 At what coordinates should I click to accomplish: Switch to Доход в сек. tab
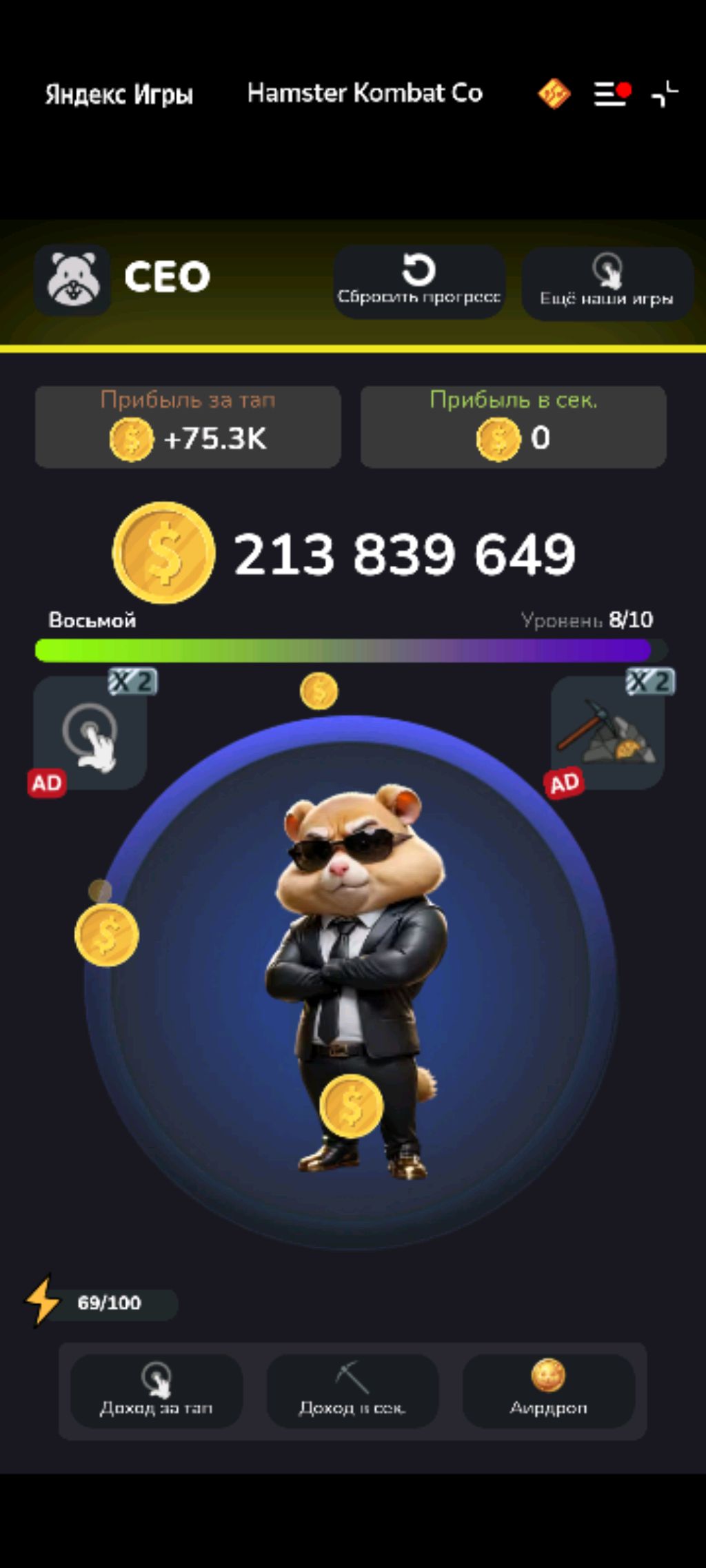(352, 1390)
